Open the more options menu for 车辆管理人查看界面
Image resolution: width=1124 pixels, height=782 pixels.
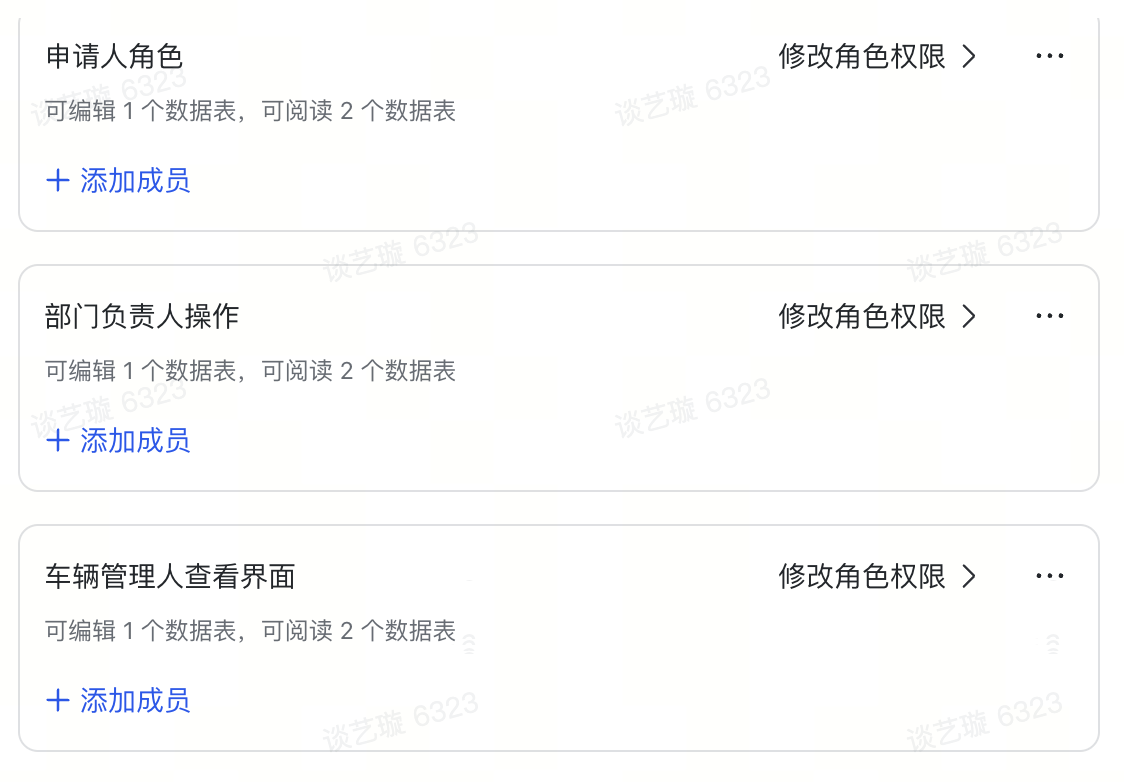[x=1049, y=577]
